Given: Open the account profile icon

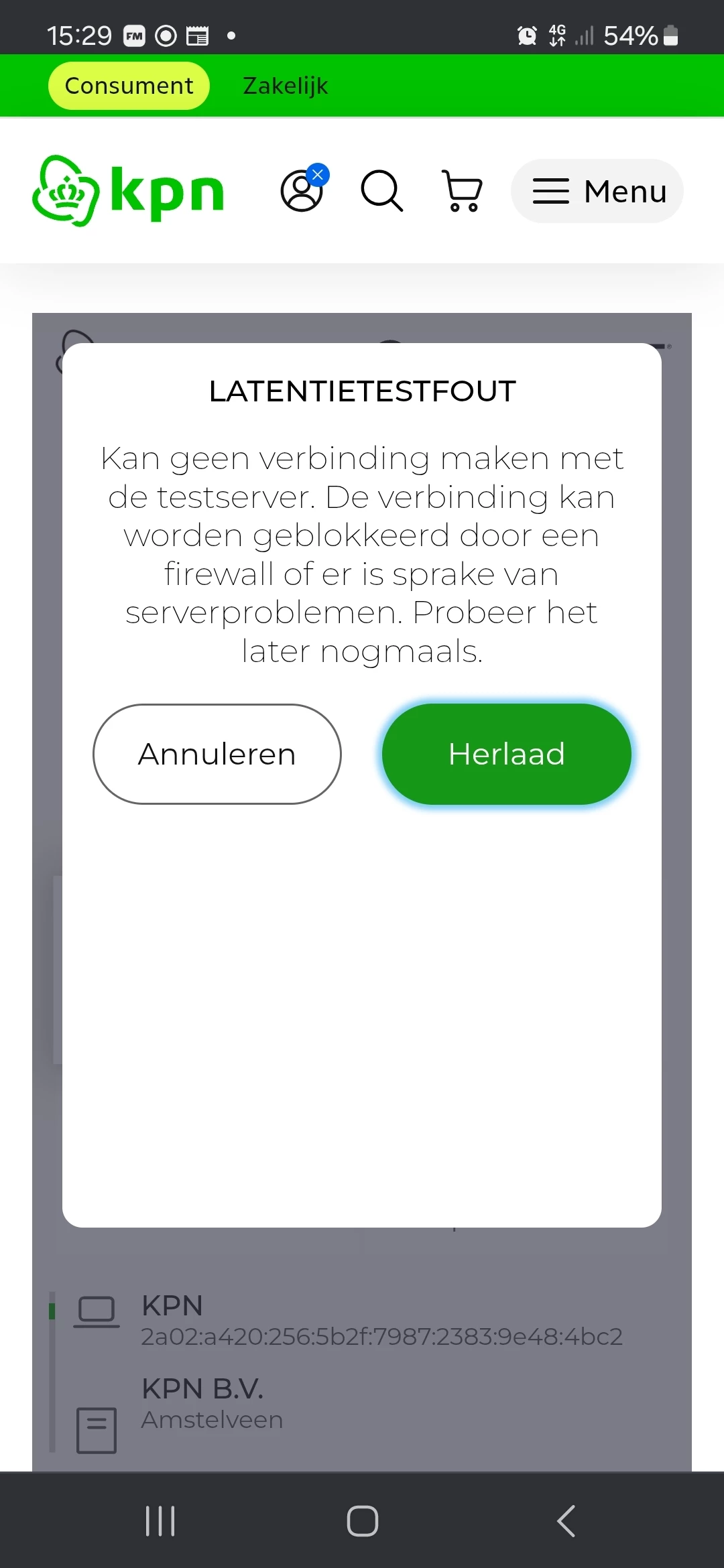Looking at the screenshot, I should [302, 191].
